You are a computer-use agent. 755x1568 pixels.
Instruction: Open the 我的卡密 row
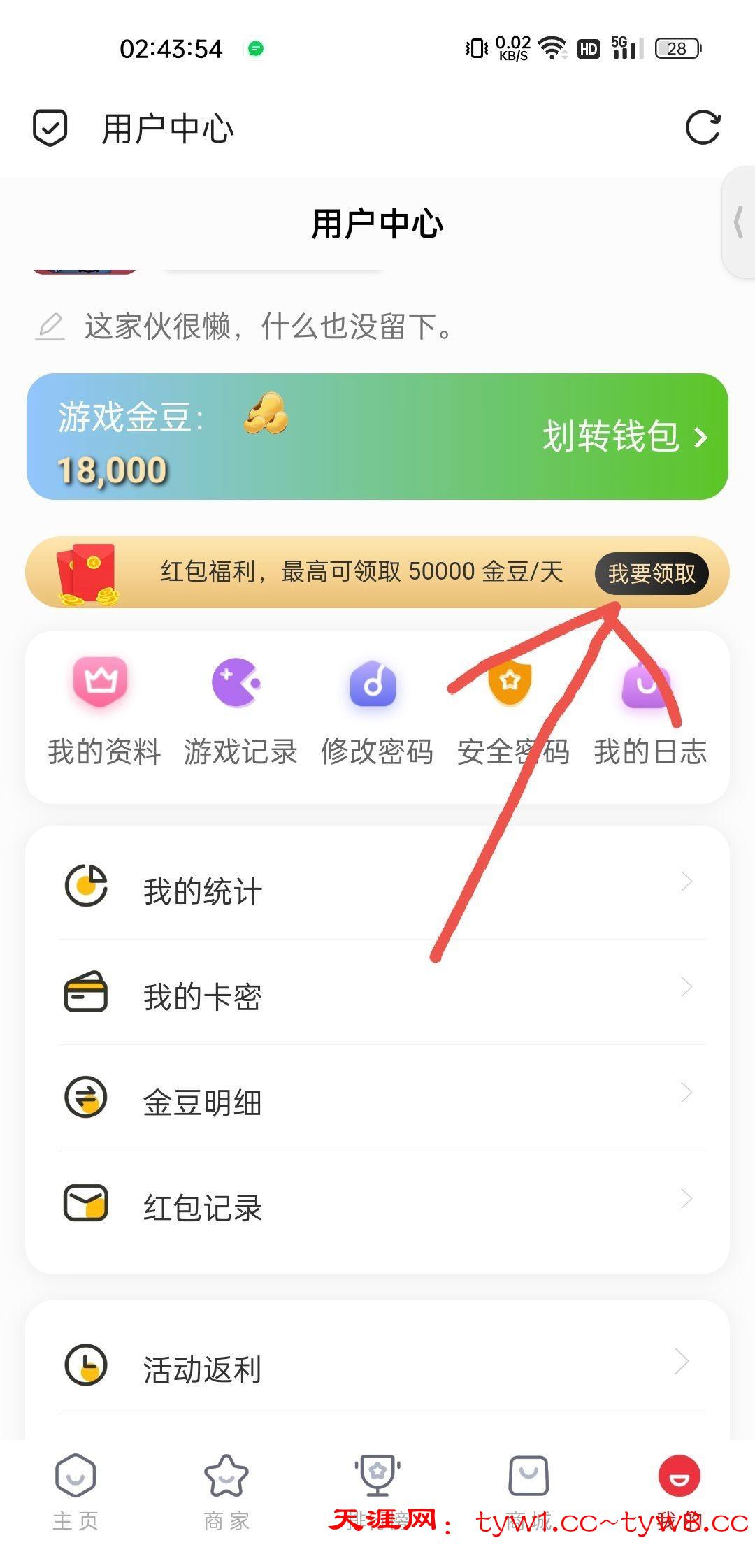point(377,995)
